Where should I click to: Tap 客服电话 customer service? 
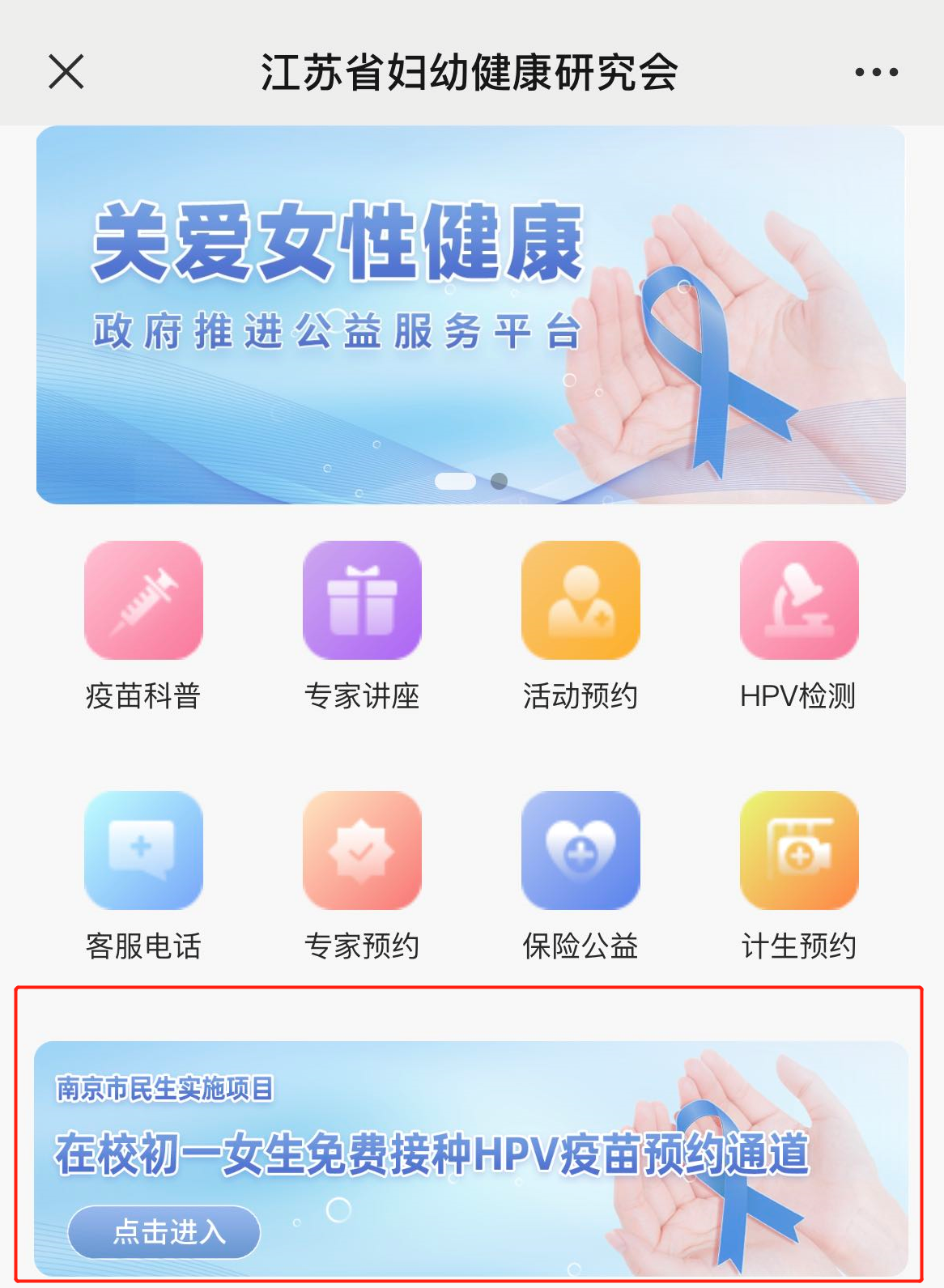click(143, 851)
